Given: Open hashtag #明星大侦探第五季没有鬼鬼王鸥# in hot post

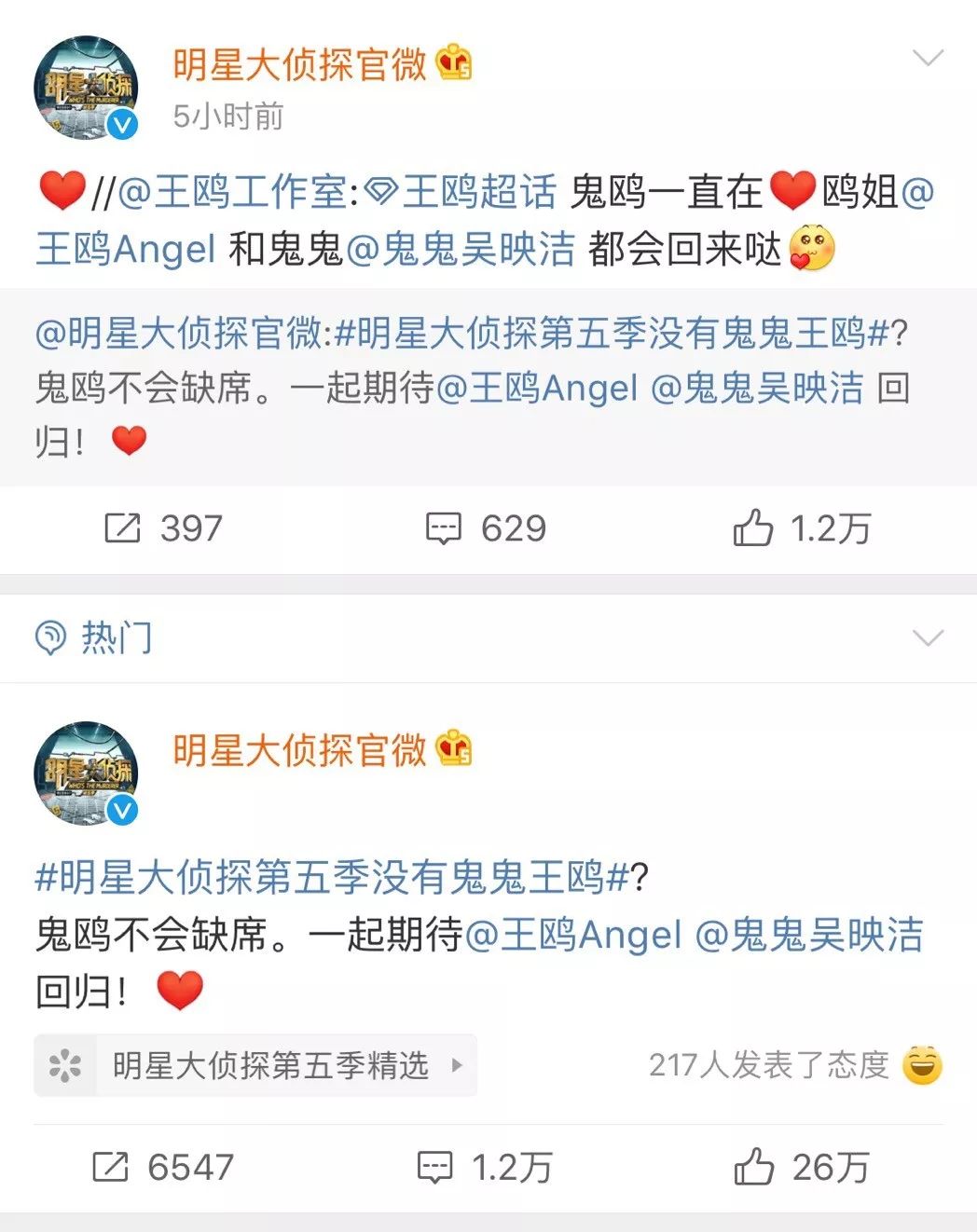Looking at the screenshot, I should (332, 878).
